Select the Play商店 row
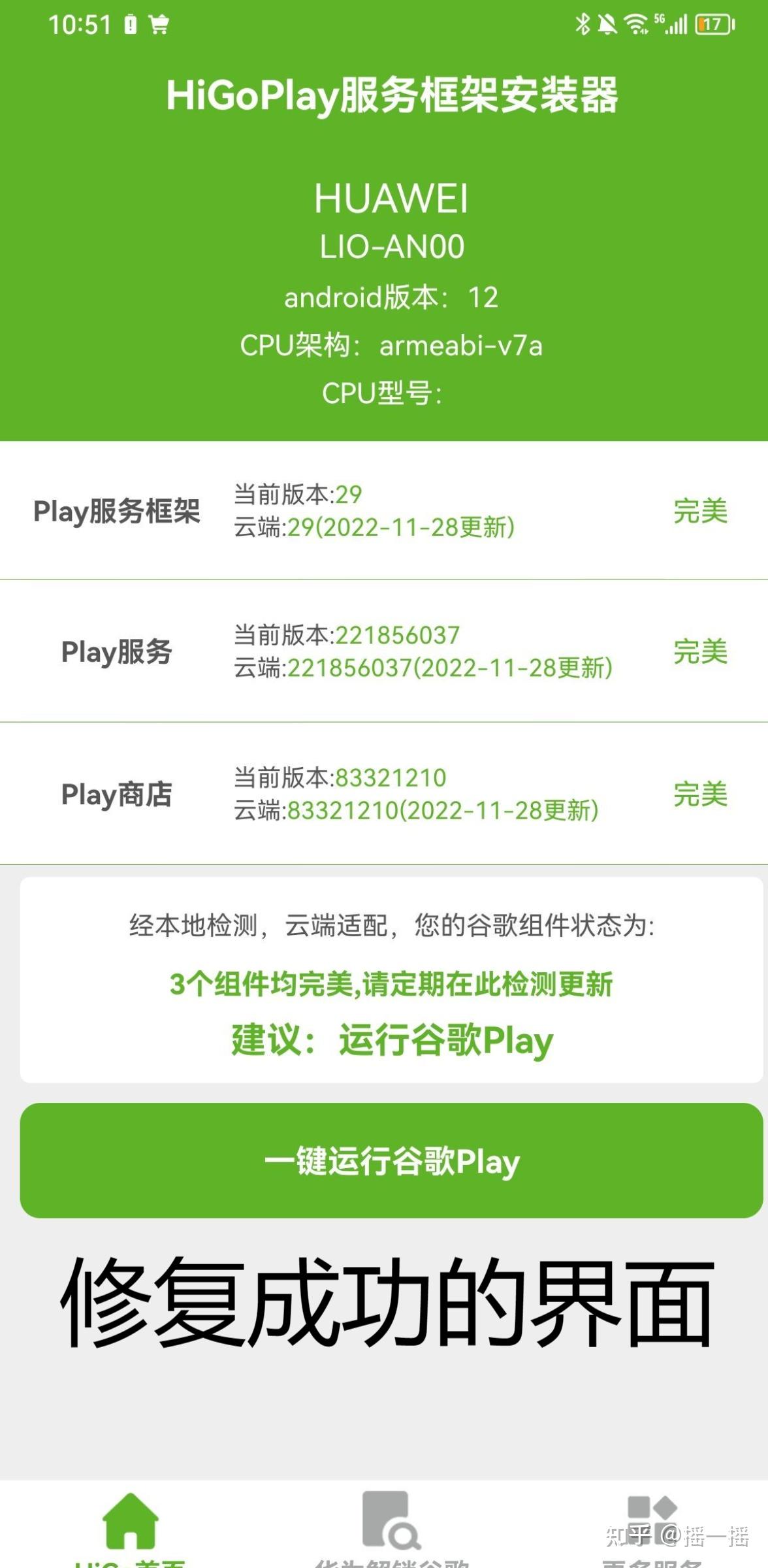This screenshot has height=1568, width=768. coord(384,794)
